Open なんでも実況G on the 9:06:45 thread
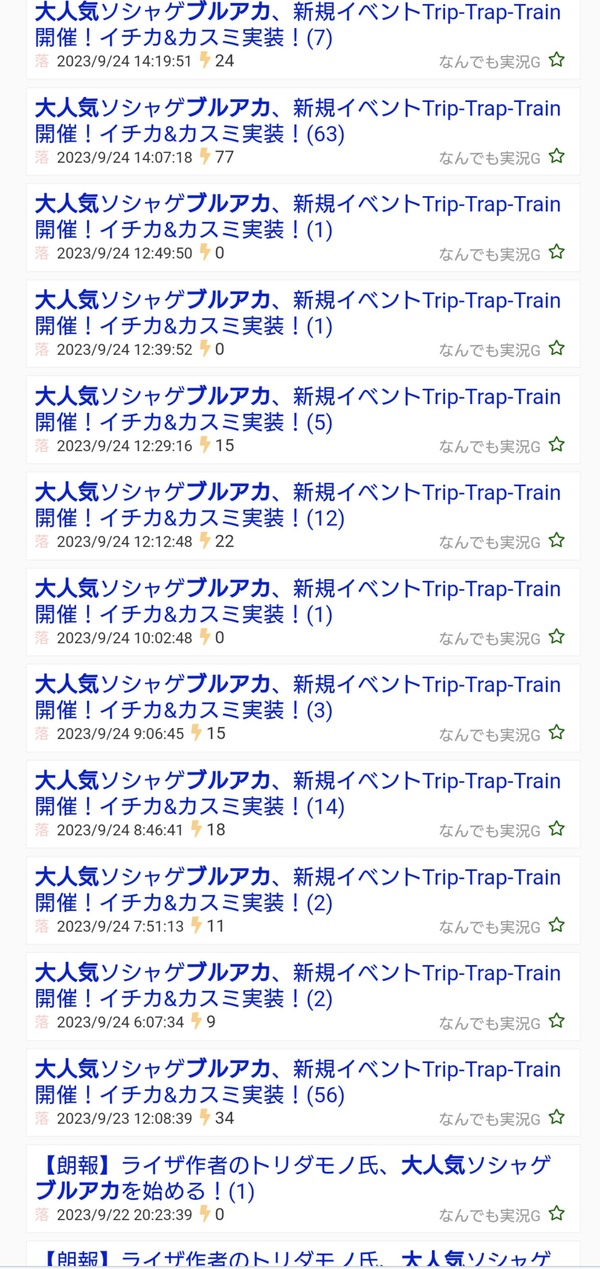 point(489,735)
